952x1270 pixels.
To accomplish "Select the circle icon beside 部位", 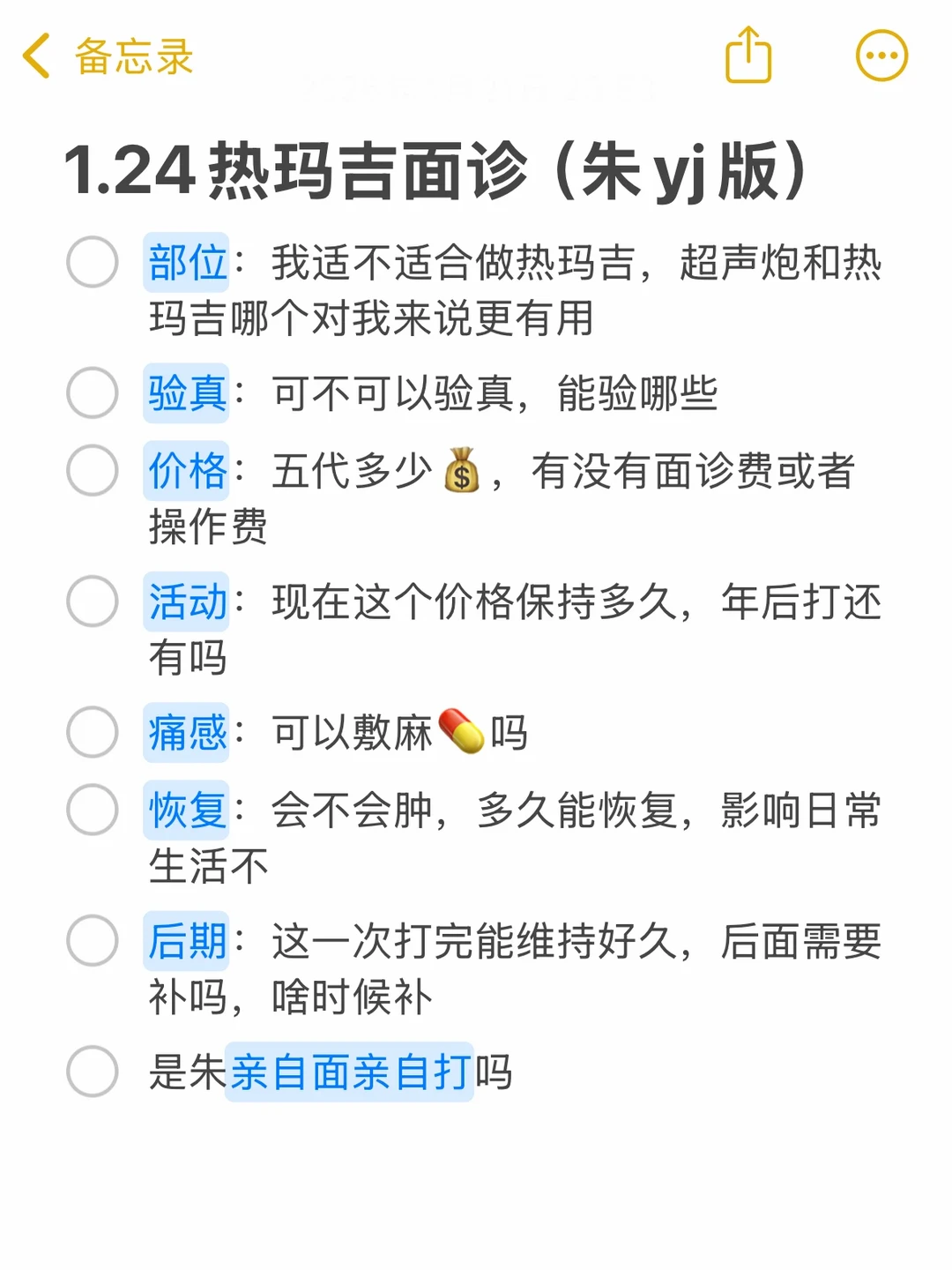I will coord(91,262).
